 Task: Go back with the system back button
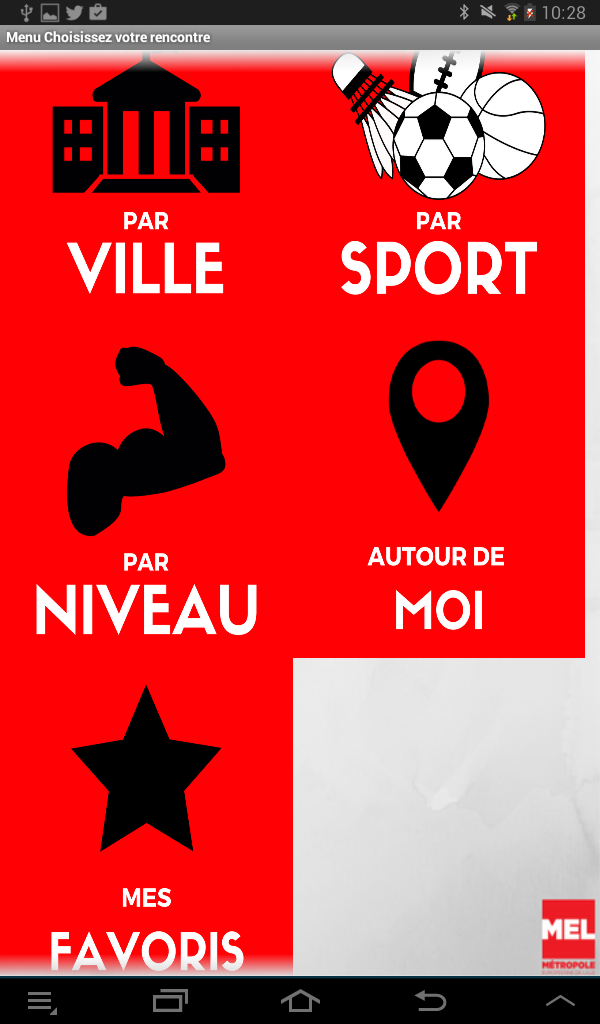431,1000
